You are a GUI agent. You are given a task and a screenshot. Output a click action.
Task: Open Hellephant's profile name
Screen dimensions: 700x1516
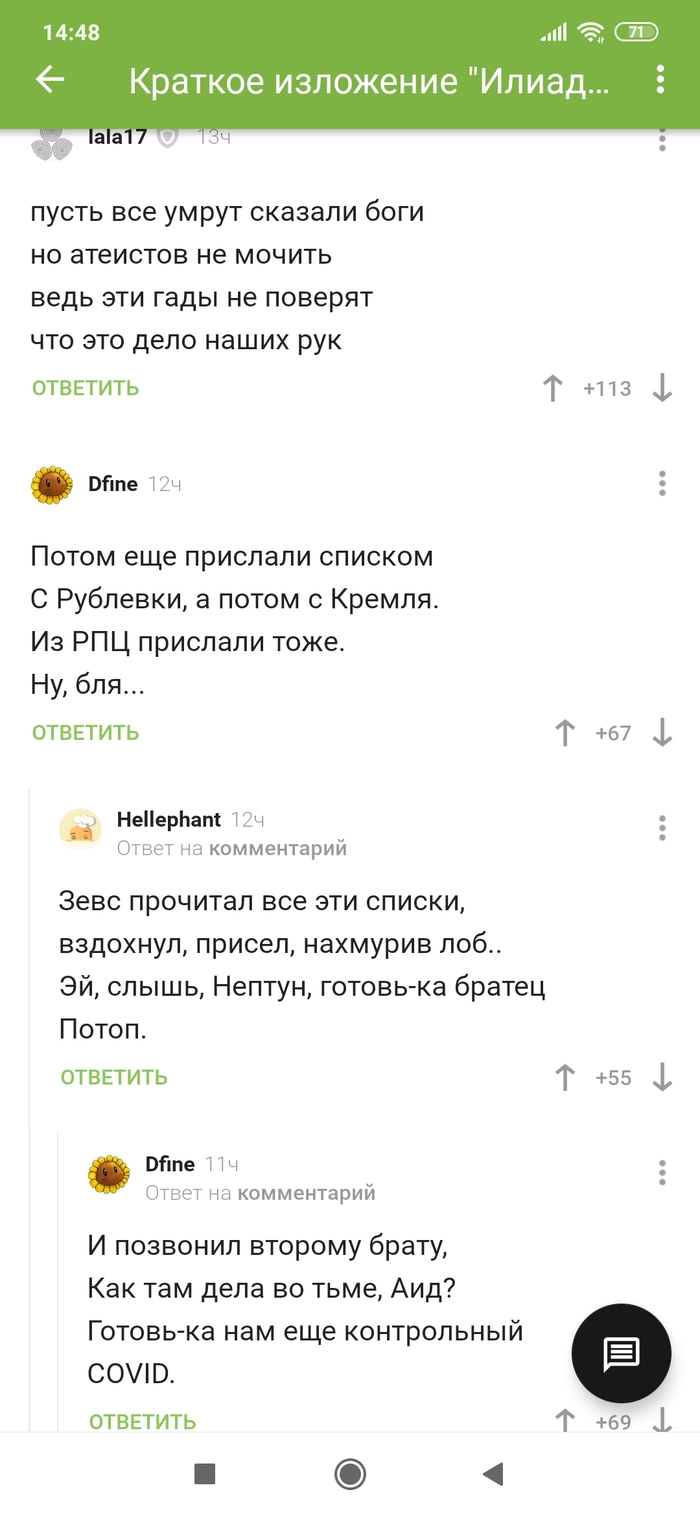click(x=168, y=820)
